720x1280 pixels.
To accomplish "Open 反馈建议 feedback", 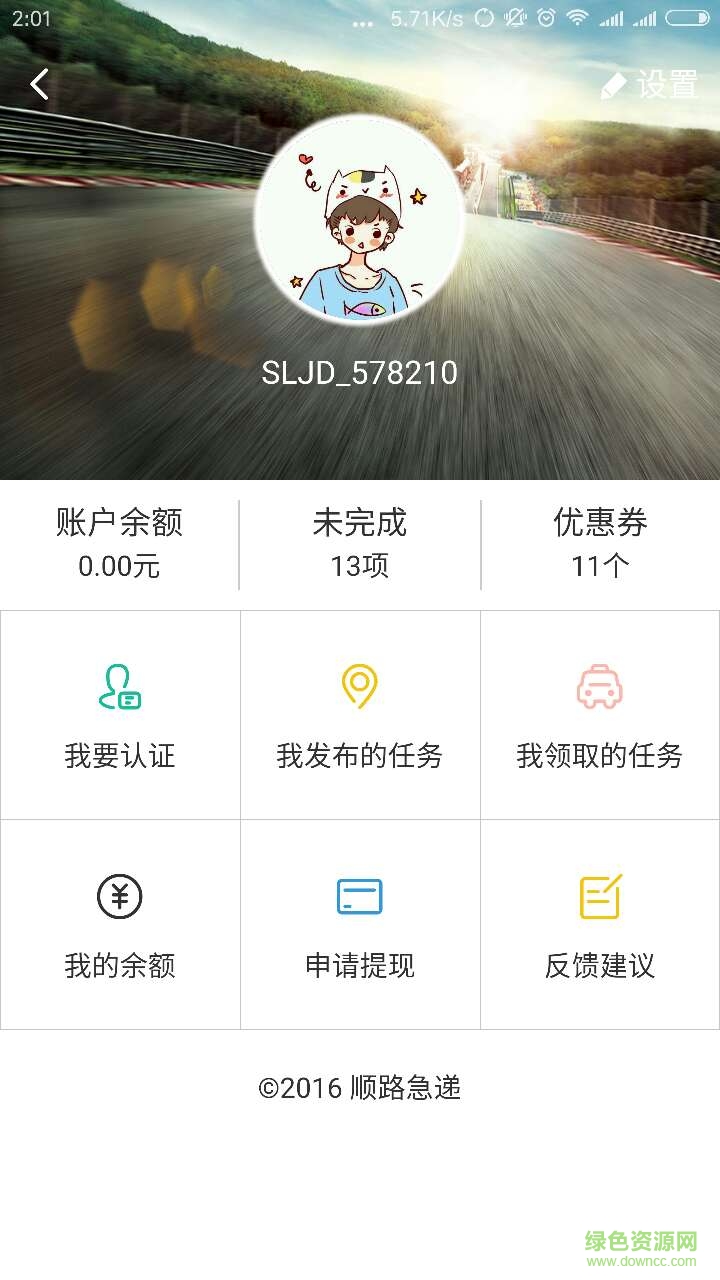I will pyautogui.click(x=600, y=925).
